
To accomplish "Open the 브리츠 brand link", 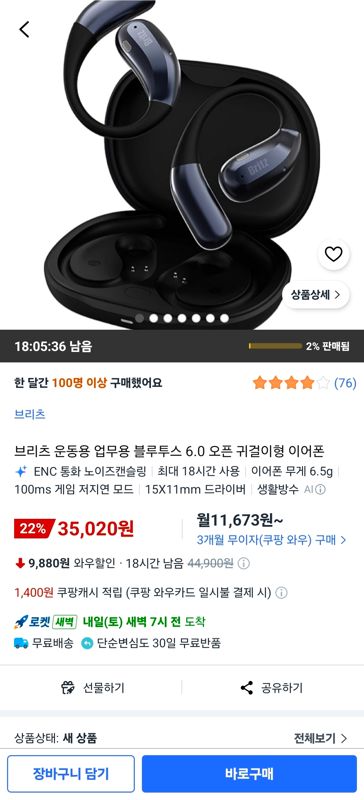I will [30, 414].
